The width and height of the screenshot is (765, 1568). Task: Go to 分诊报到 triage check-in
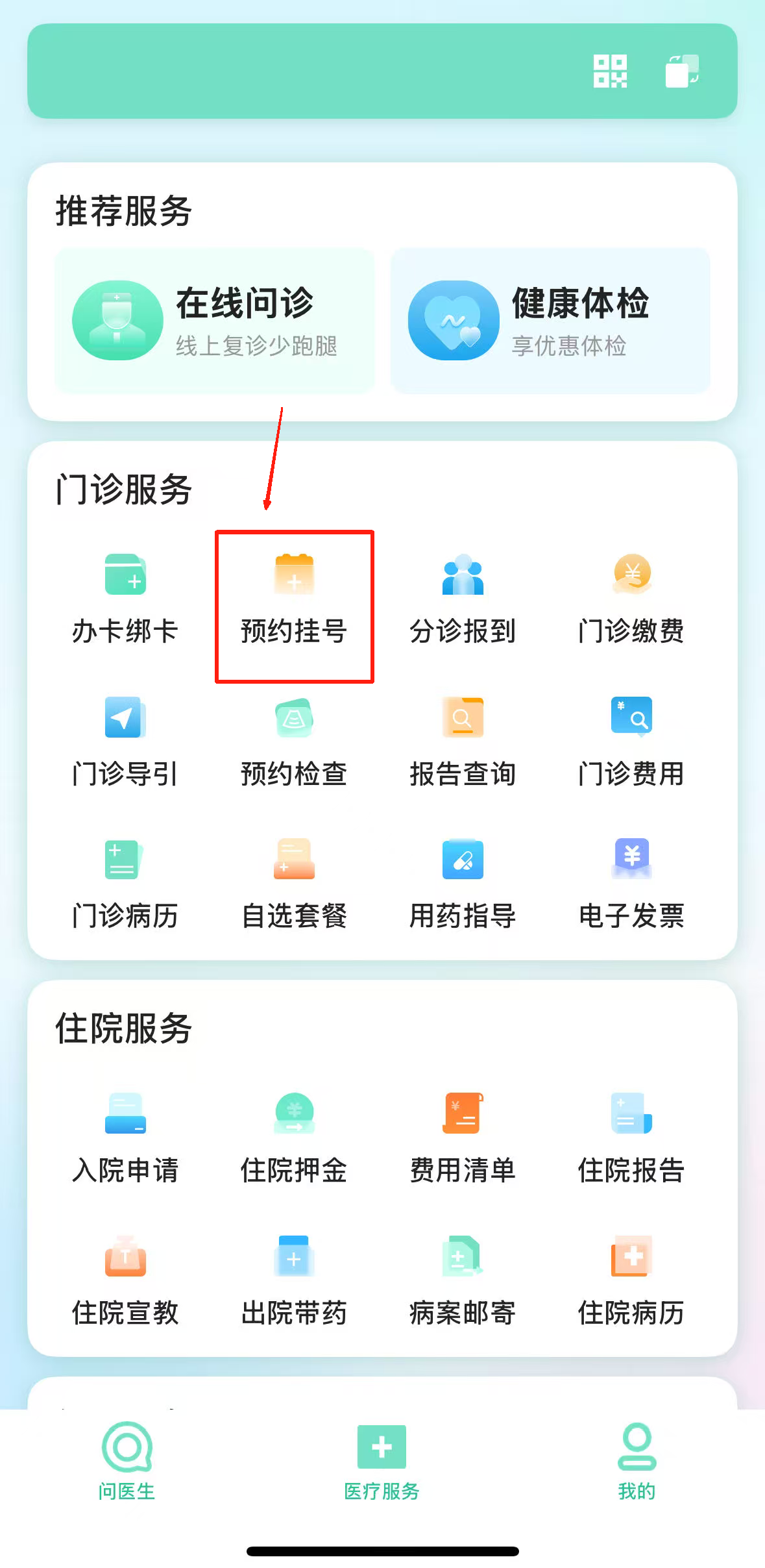pos(463,599)
